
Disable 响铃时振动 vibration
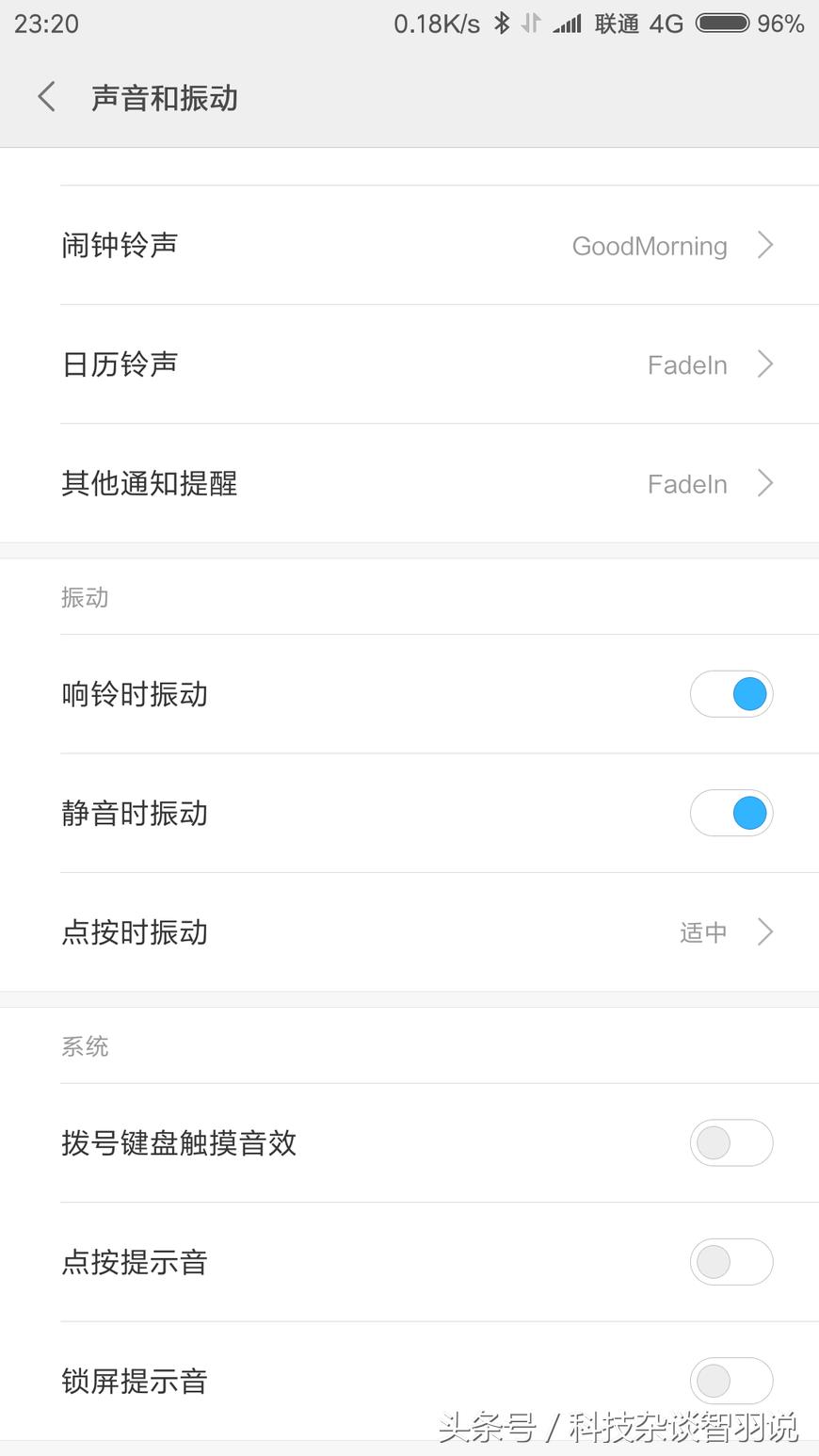[731, 693]
